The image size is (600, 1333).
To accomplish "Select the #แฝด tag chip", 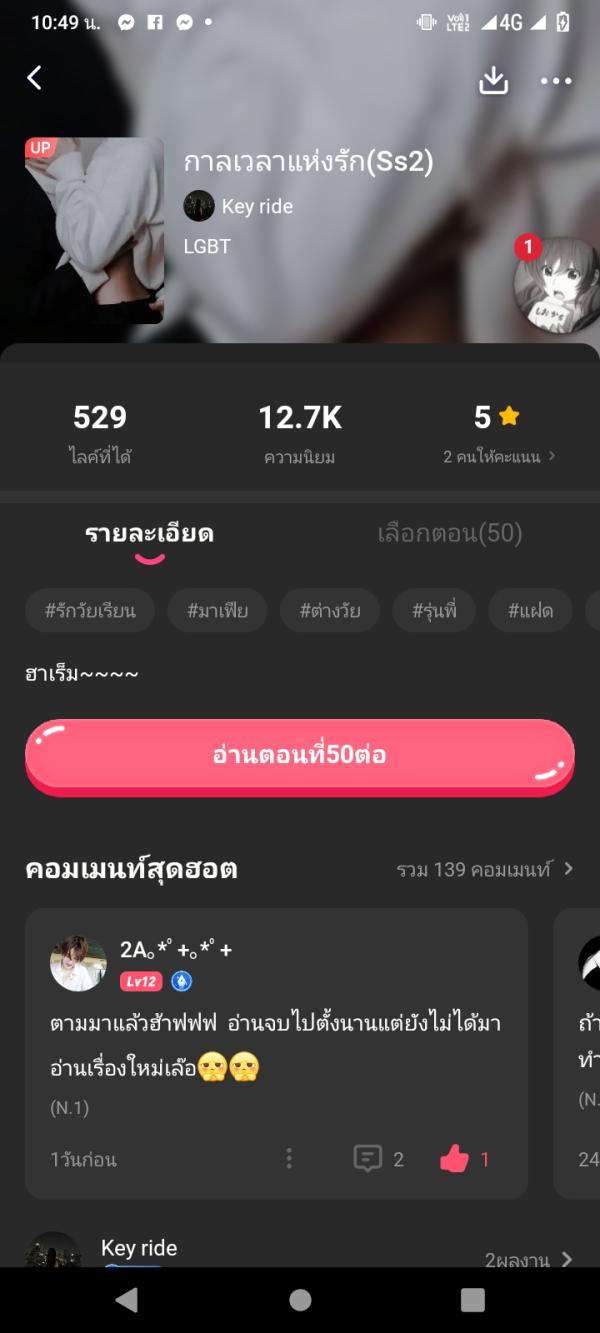I will 530,611.
